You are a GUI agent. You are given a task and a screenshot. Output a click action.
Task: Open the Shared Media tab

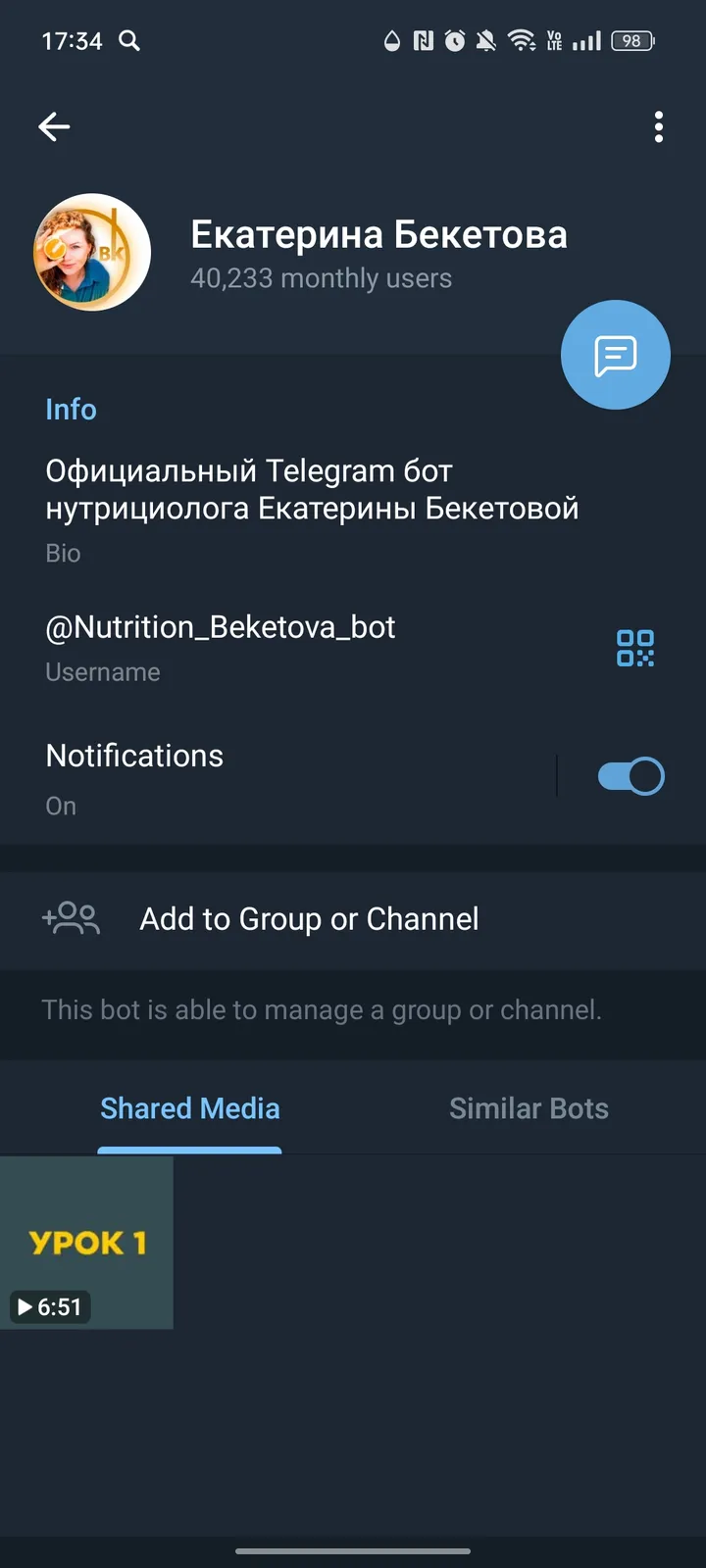189,1107
